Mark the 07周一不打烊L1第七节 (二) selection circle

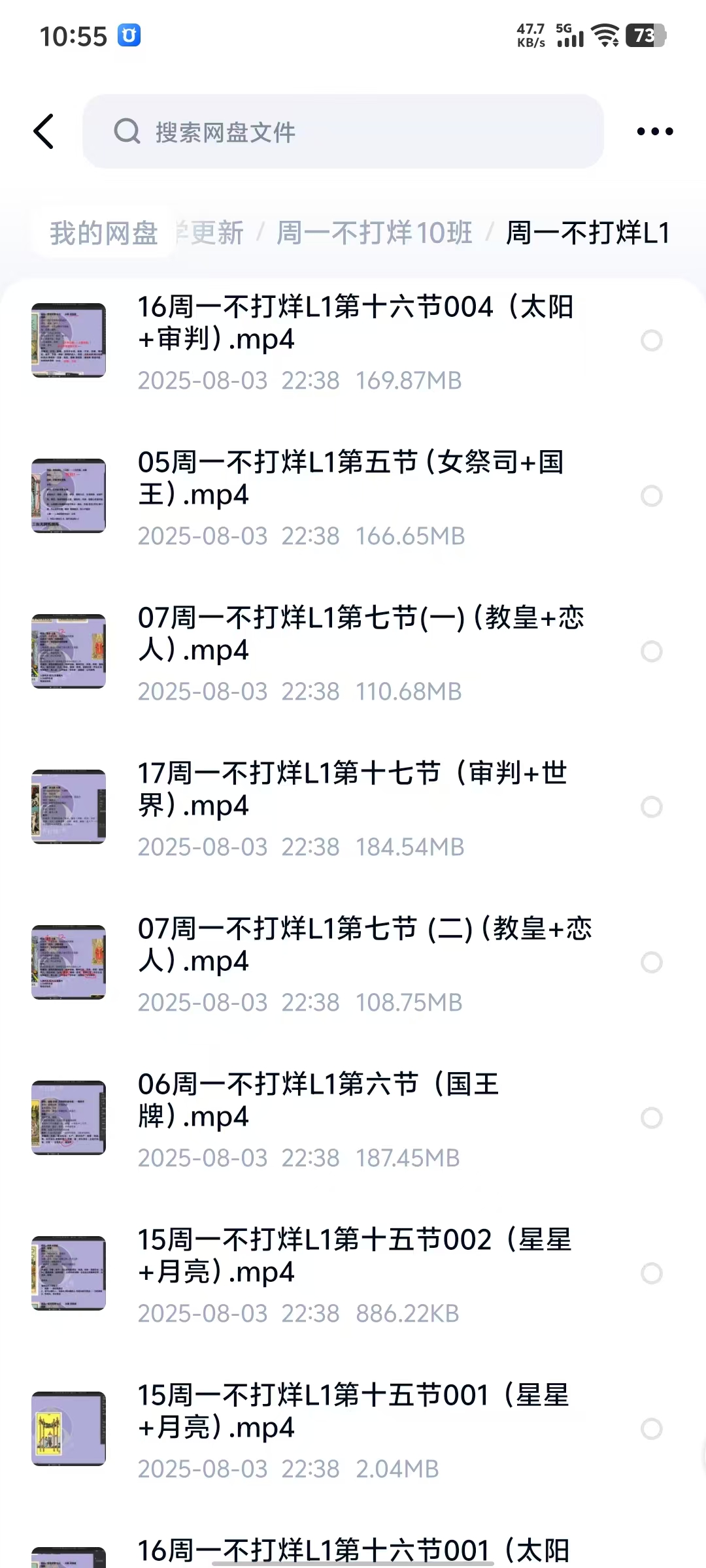[651, 962]
